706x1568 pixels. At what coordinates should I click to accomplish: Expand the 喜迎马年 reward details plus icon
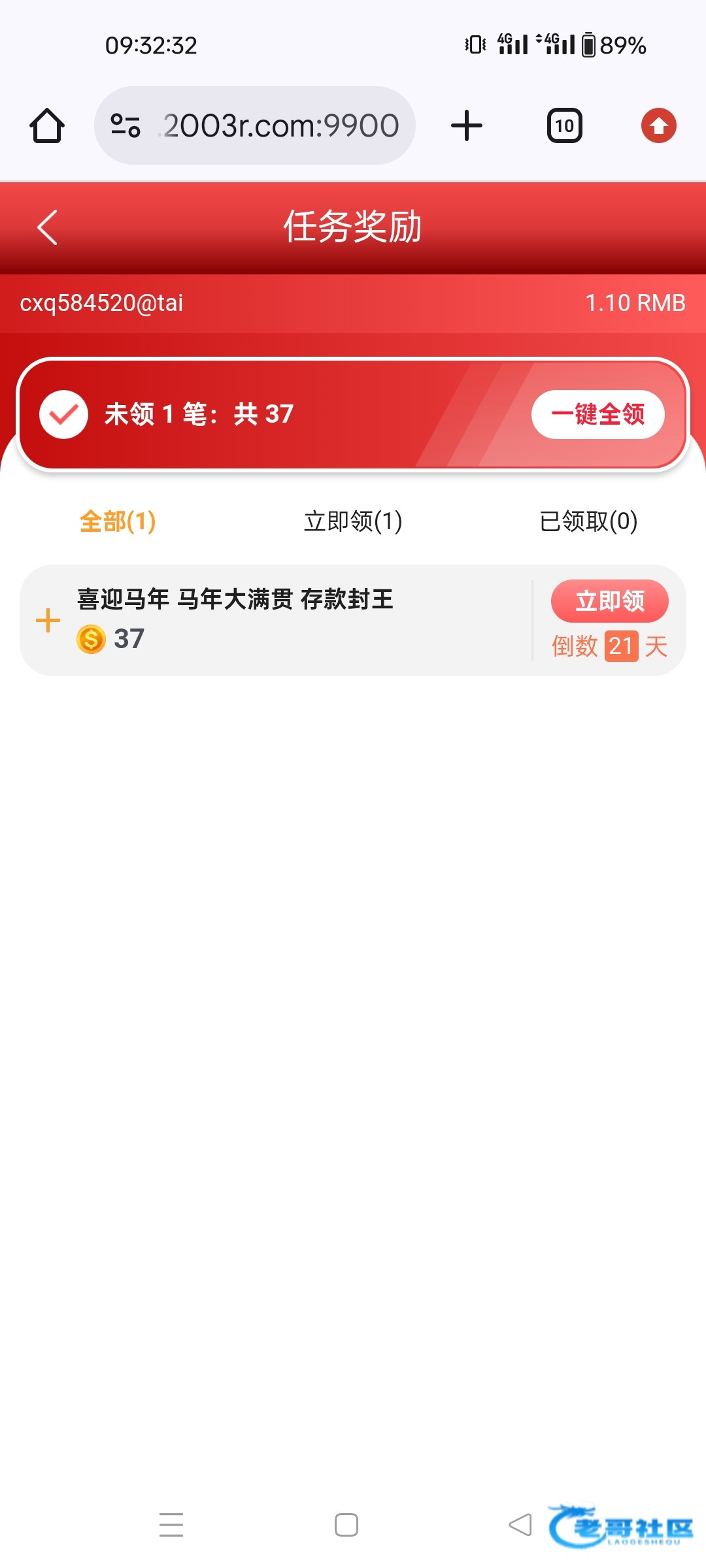pyautogui.click(x=48, y=621)
